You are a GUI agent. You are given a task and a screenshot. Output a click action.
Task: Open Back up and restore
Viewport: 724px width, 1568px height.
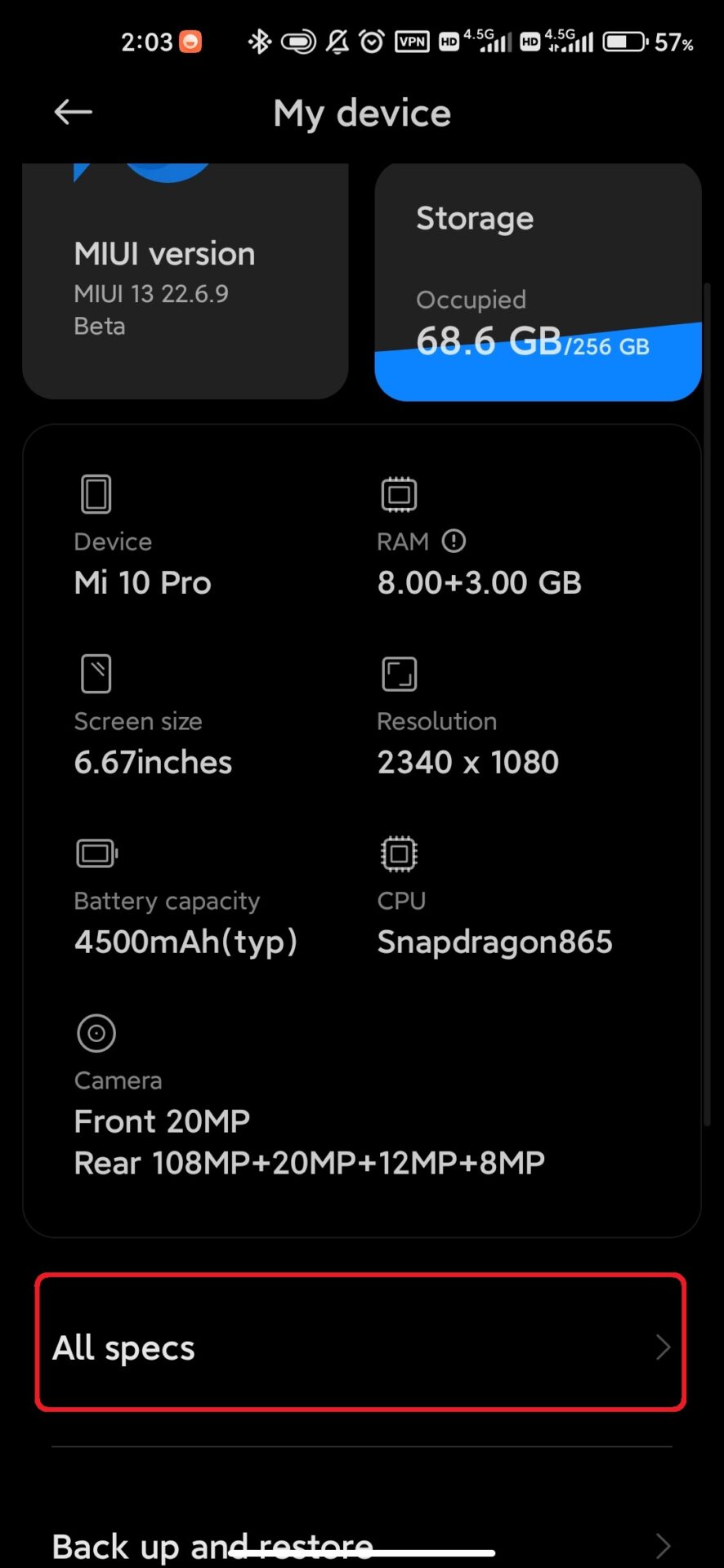point(360,1545)
